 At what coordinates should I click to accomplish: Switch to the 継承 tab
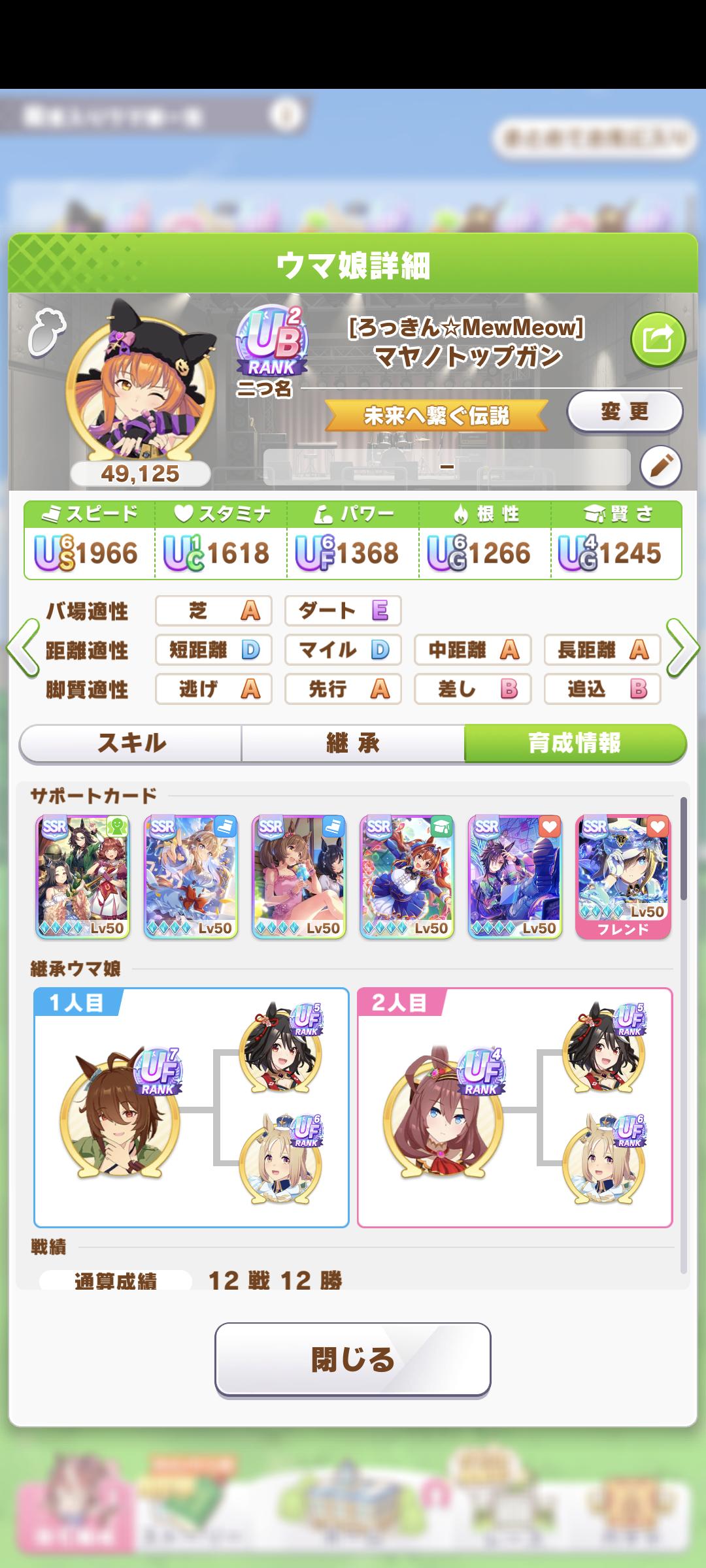(x=353, y=743)
